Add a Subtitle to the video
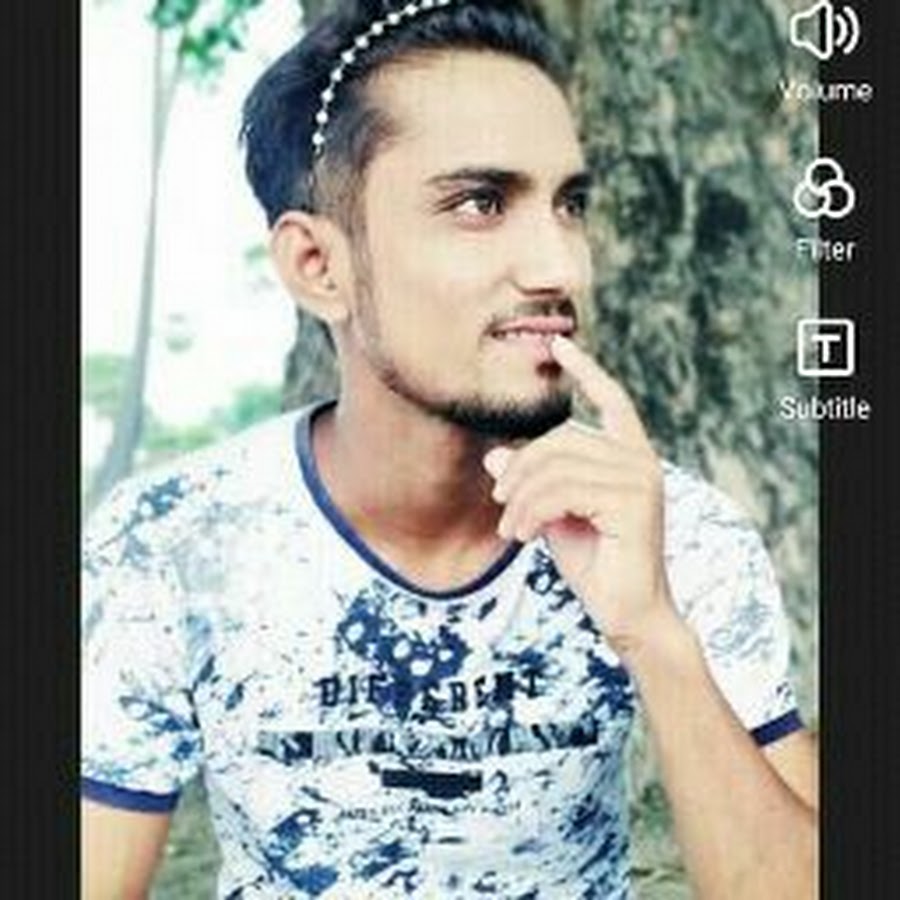900x900 pixels. click(x=825, y=349)
